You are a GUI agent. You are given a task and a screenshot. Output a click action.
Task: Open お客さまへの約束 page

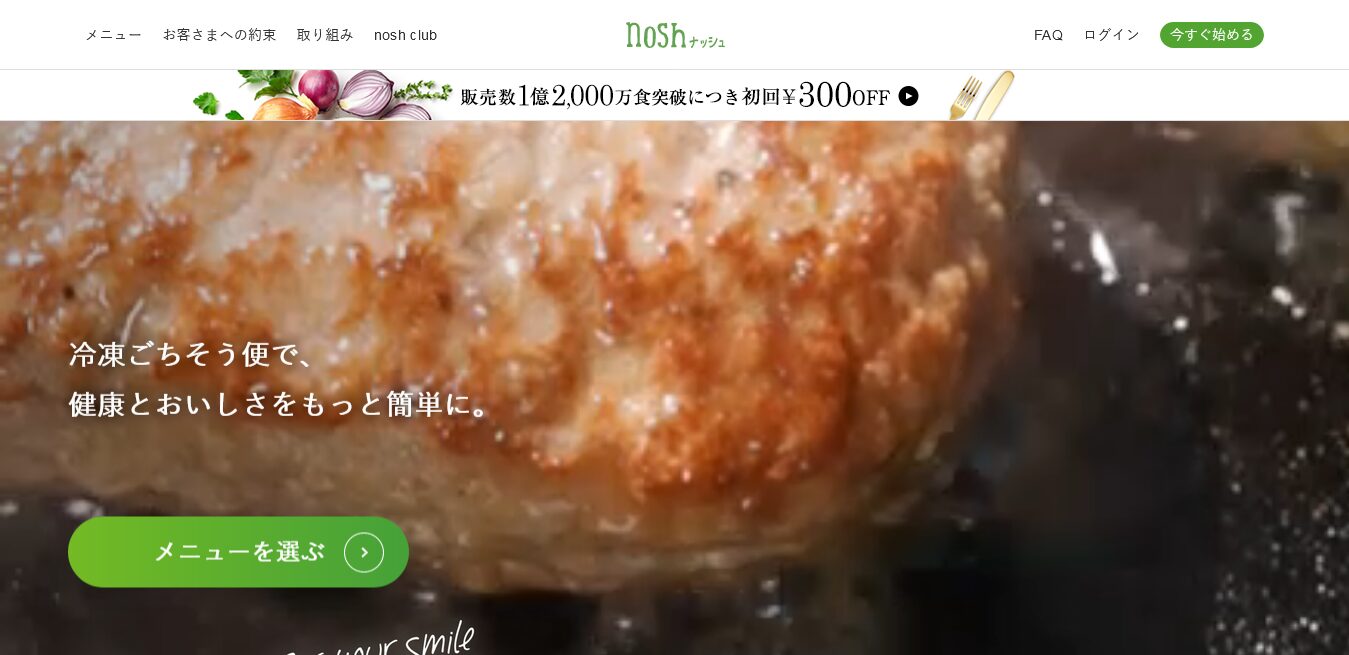219,35
